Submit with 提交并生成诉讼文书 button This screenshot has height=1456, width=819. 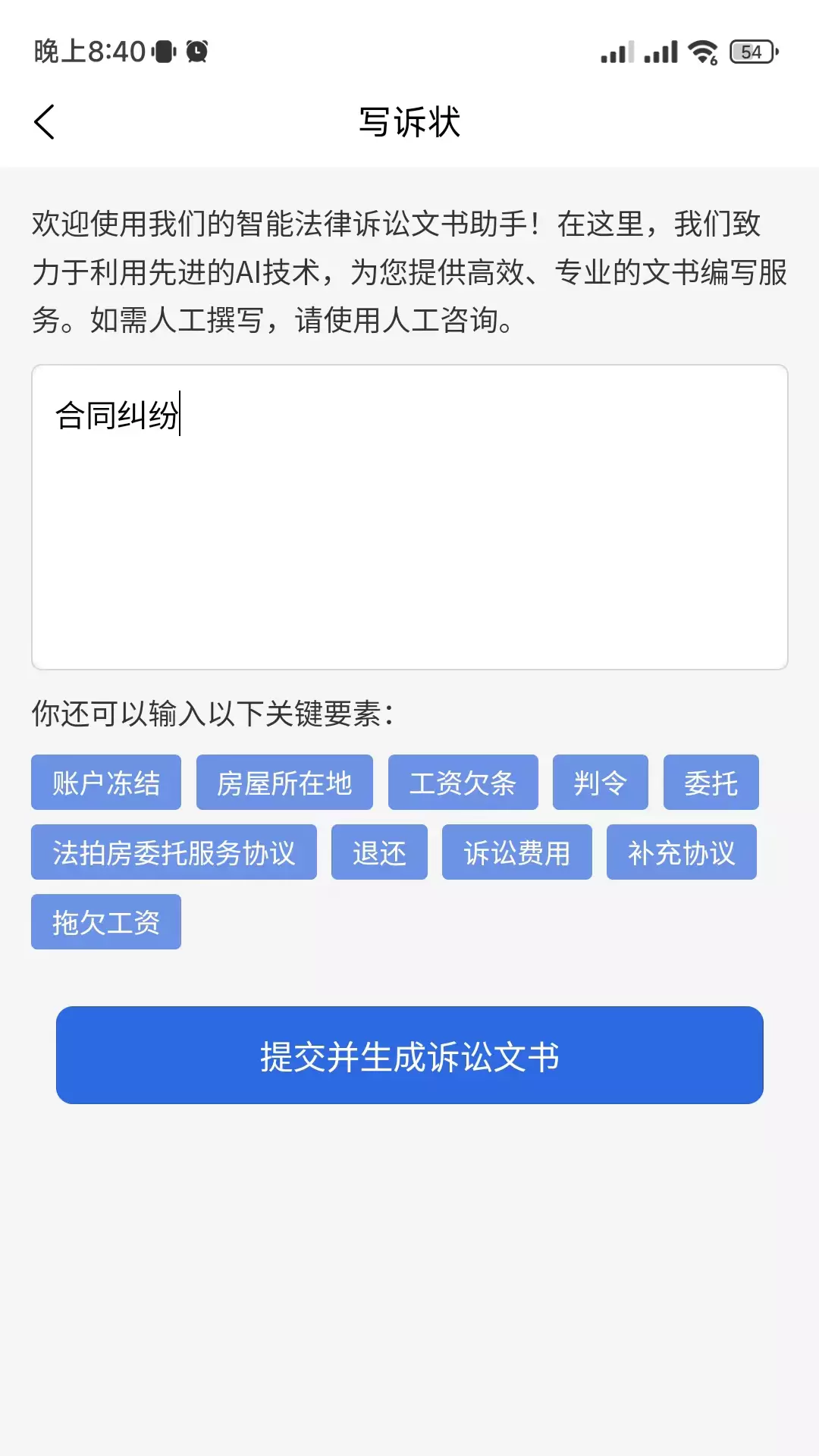tap(409, 1056)
